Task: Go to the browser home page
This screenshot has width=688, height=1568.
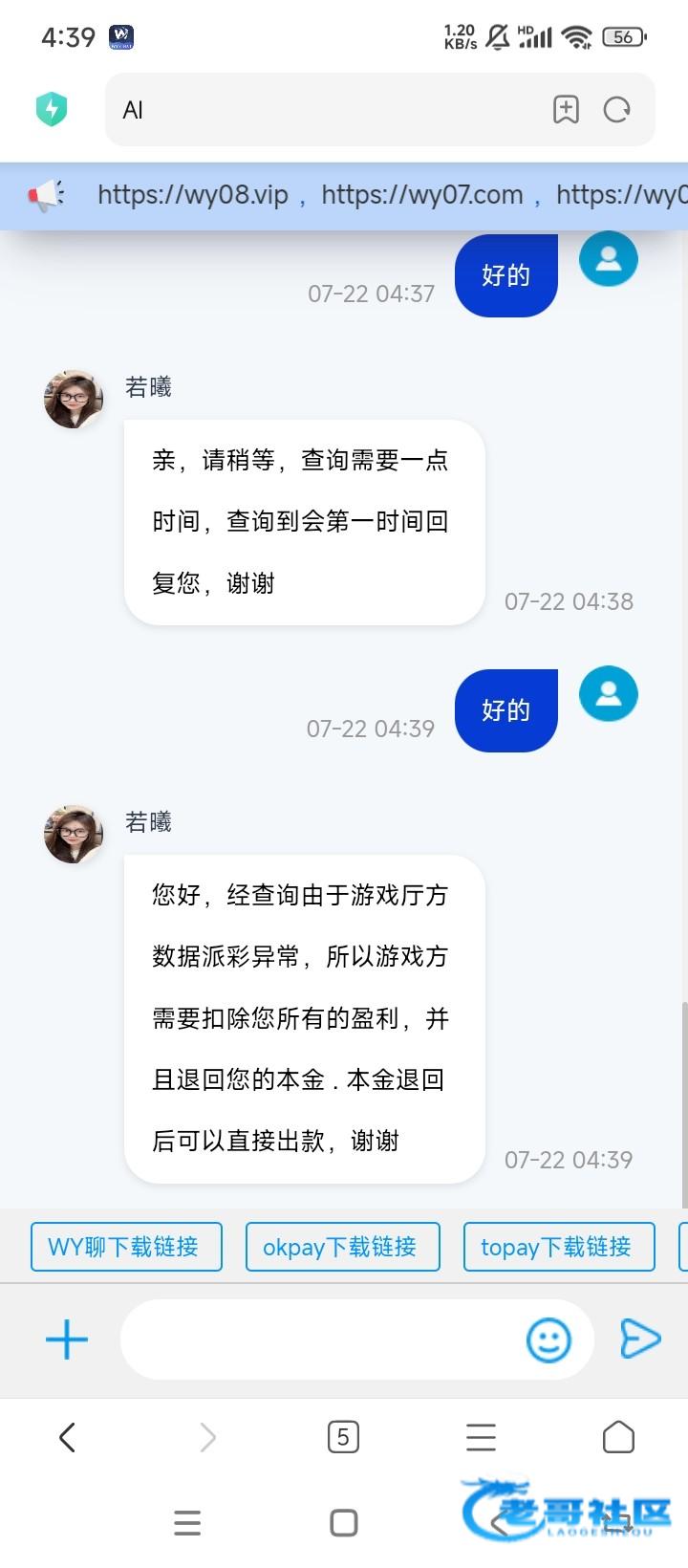Action: click(x=618, y=1437)
